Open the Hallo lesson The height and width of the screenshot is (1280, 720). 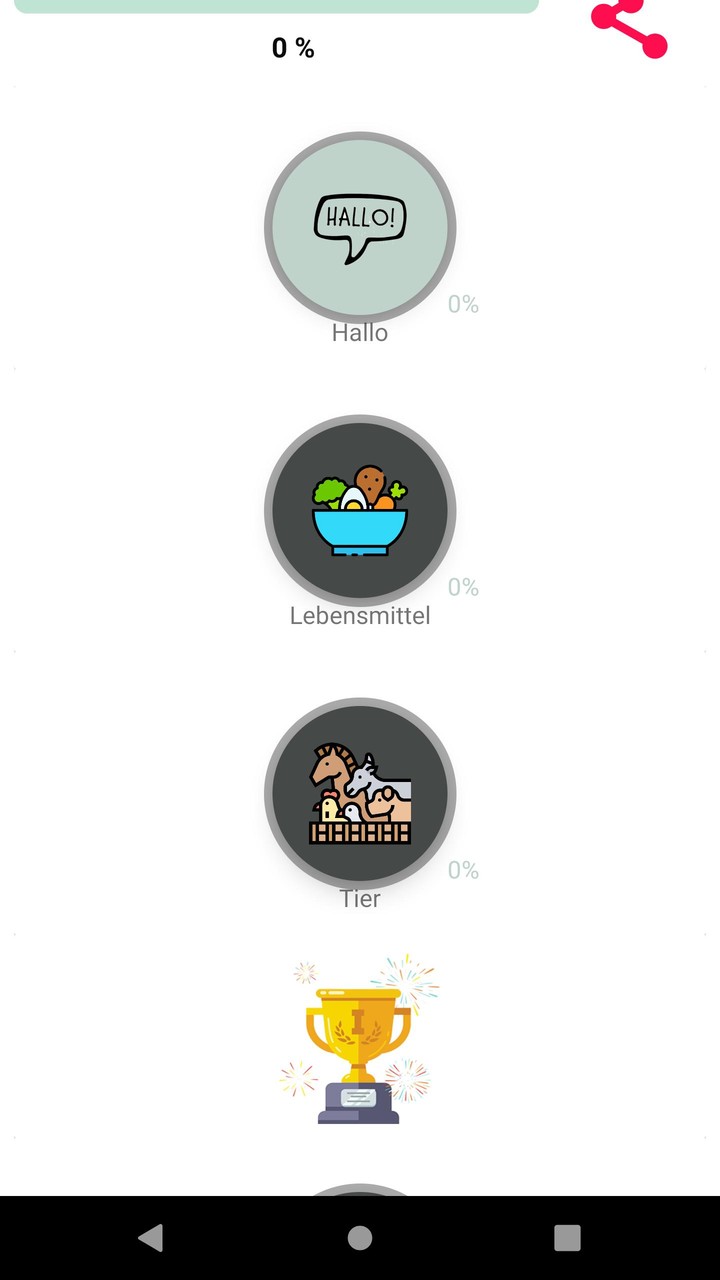click(360, 228)
